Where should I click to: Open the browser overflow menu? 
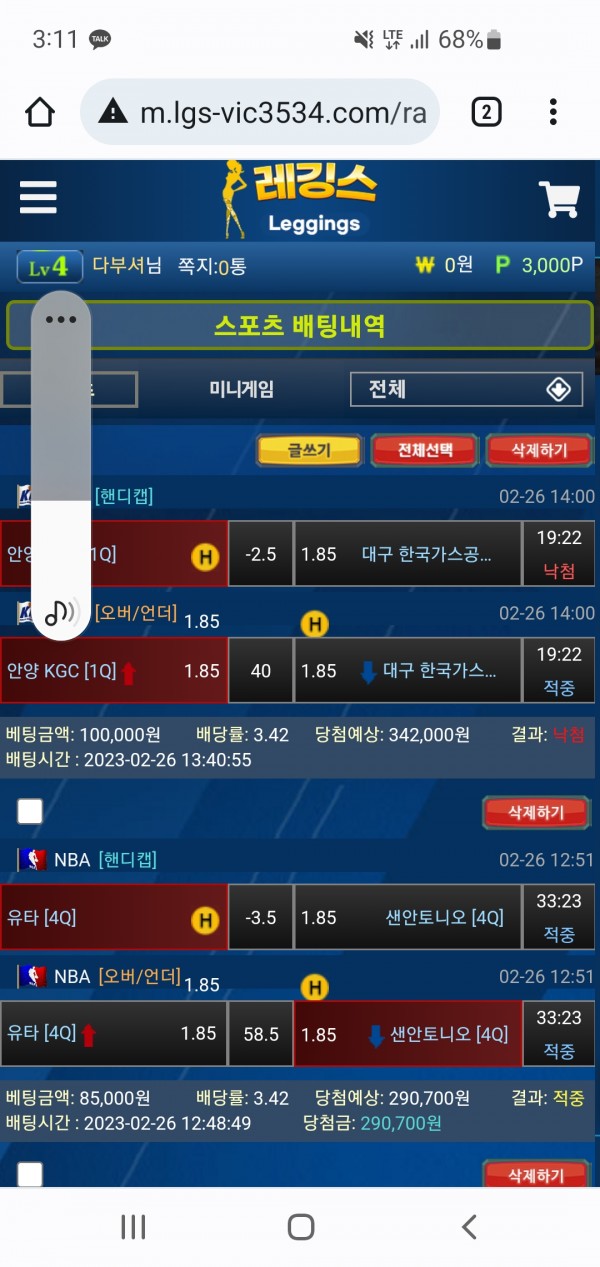point(553,112)
